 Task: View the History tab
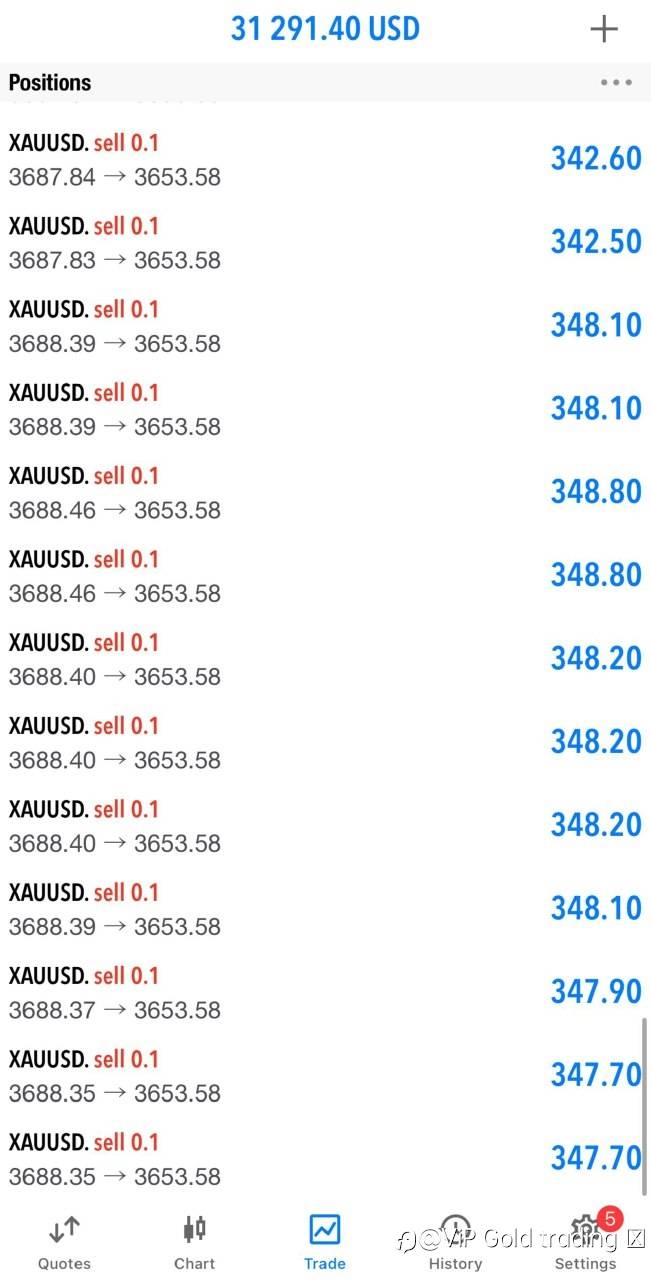point(455,1243)
